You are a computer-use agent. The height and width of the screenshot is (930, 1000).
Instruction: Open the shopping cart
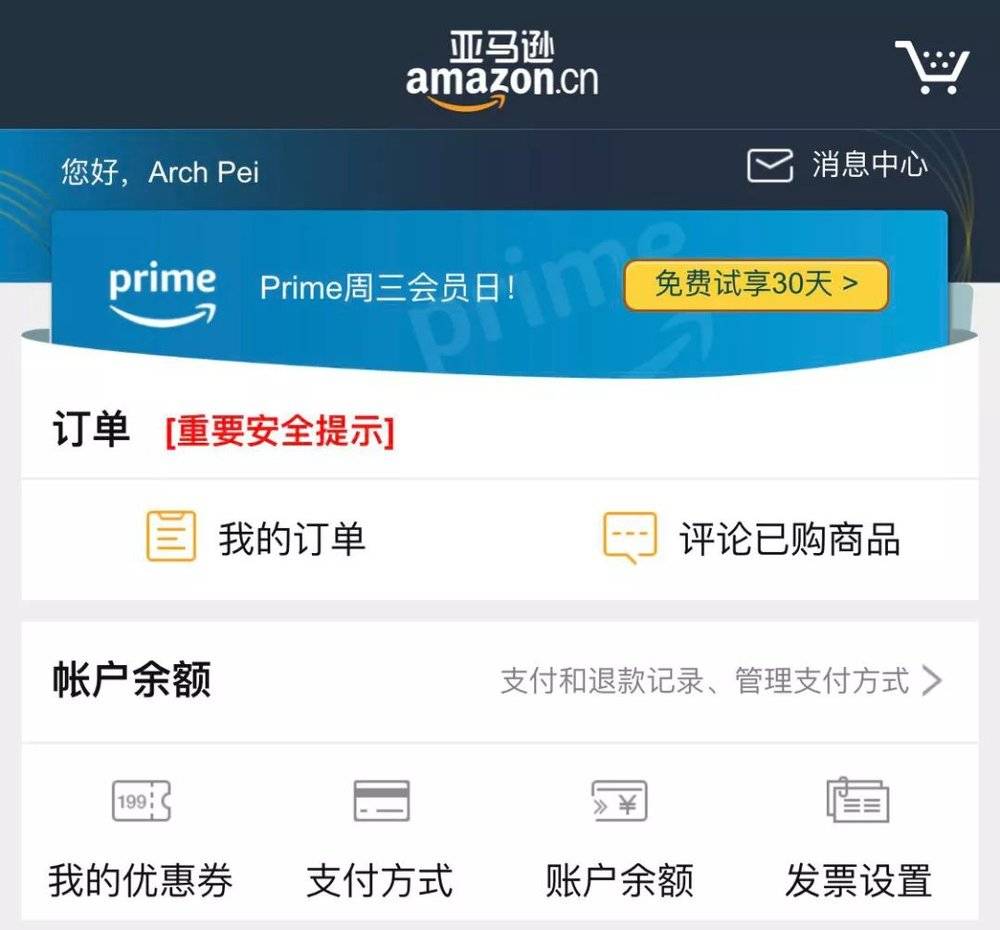pyautogui.click(x=932, y=67)
